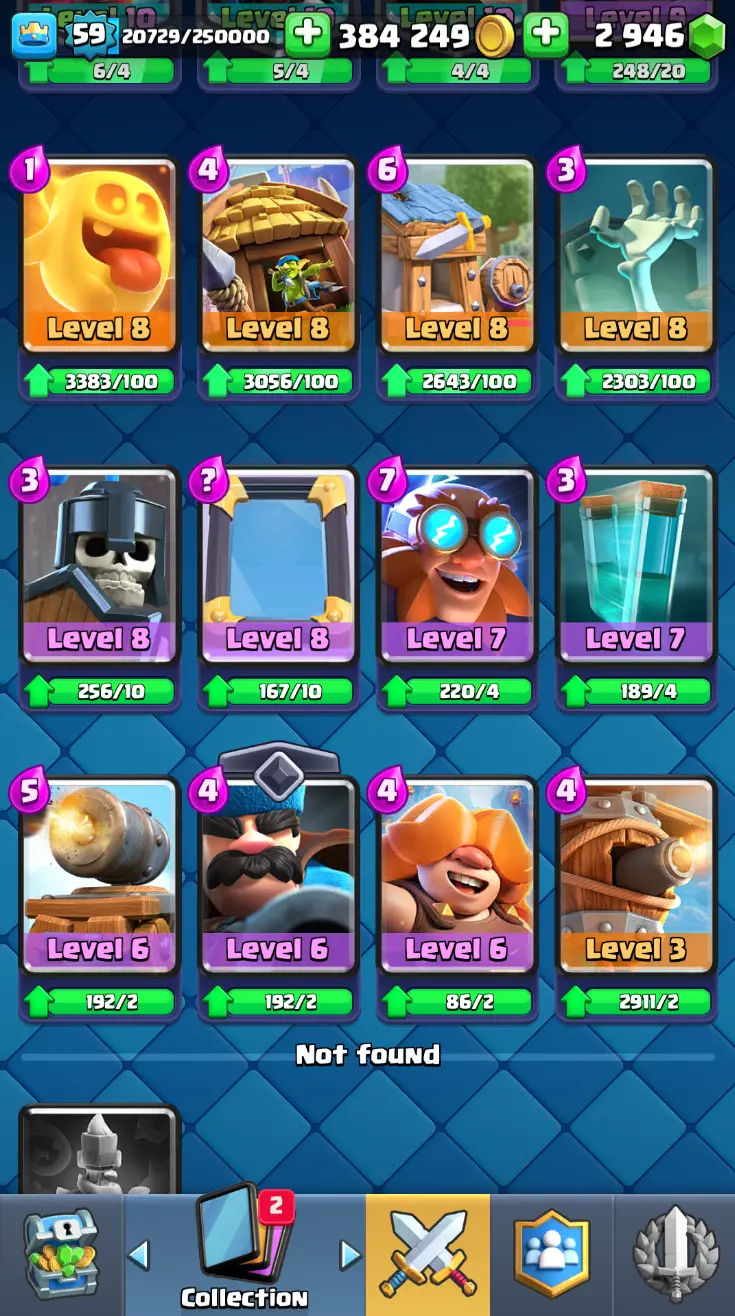Open the Elixir Golem card showing 86/2

coord(457,880)
